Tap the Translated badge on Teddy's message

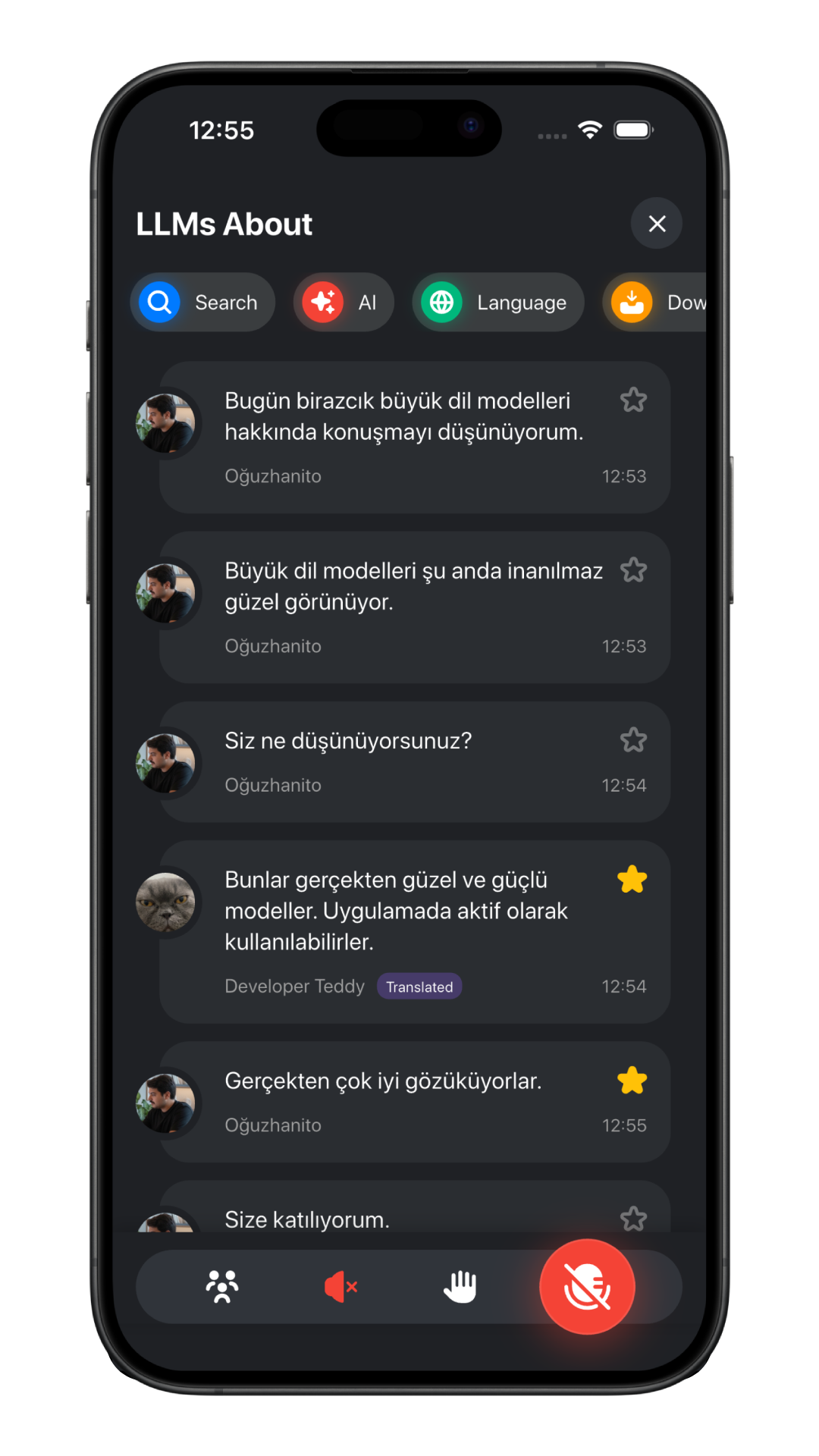click(419, 987)
